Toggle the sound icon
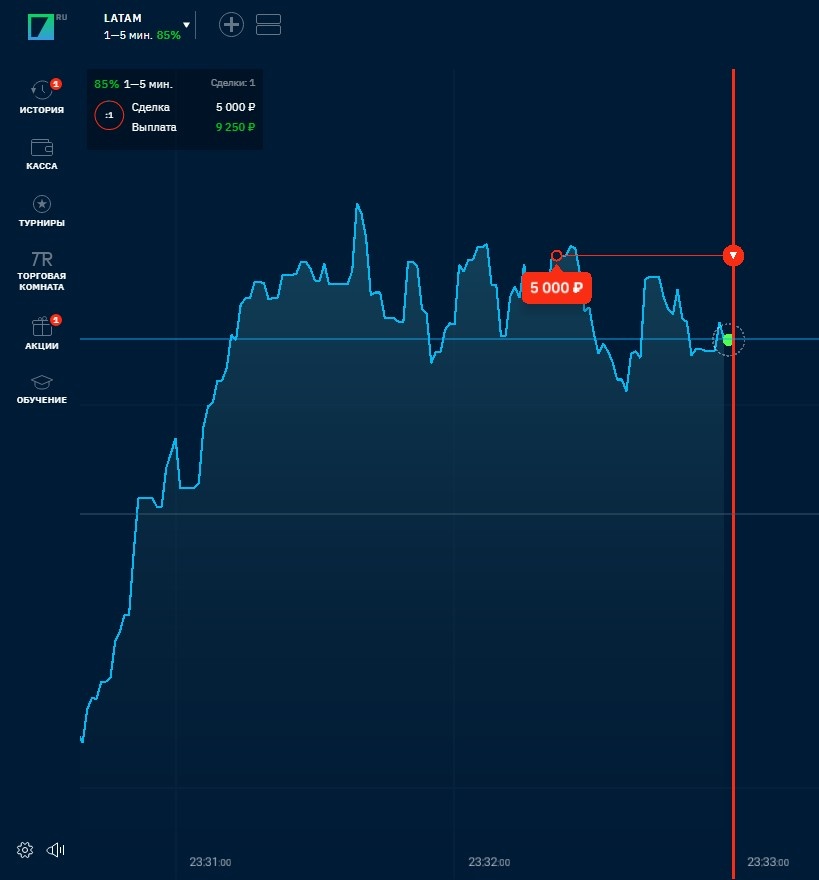Viewport: 819px width, 880px height. click(56, 850)
